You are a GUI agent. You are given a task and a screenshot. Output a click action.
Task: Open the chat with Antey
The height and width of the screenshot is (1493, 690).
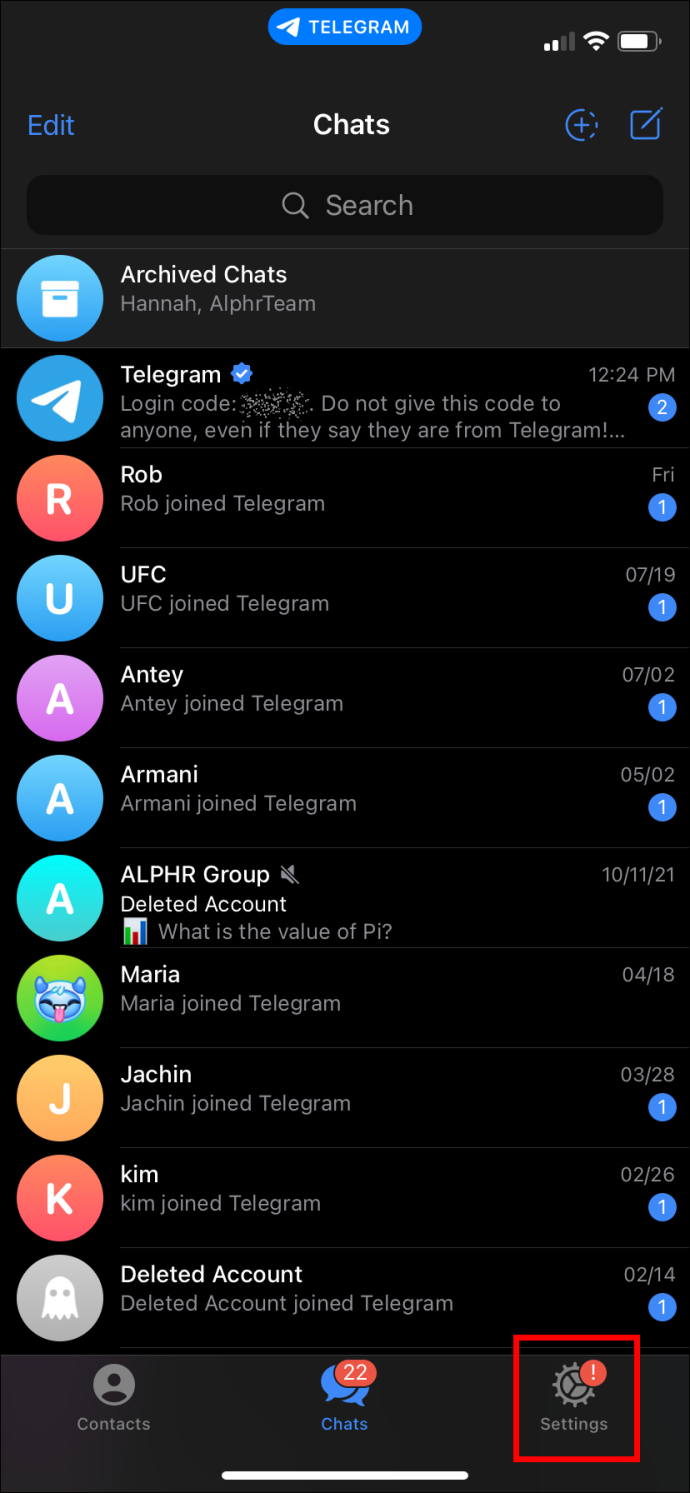point(345,698)
